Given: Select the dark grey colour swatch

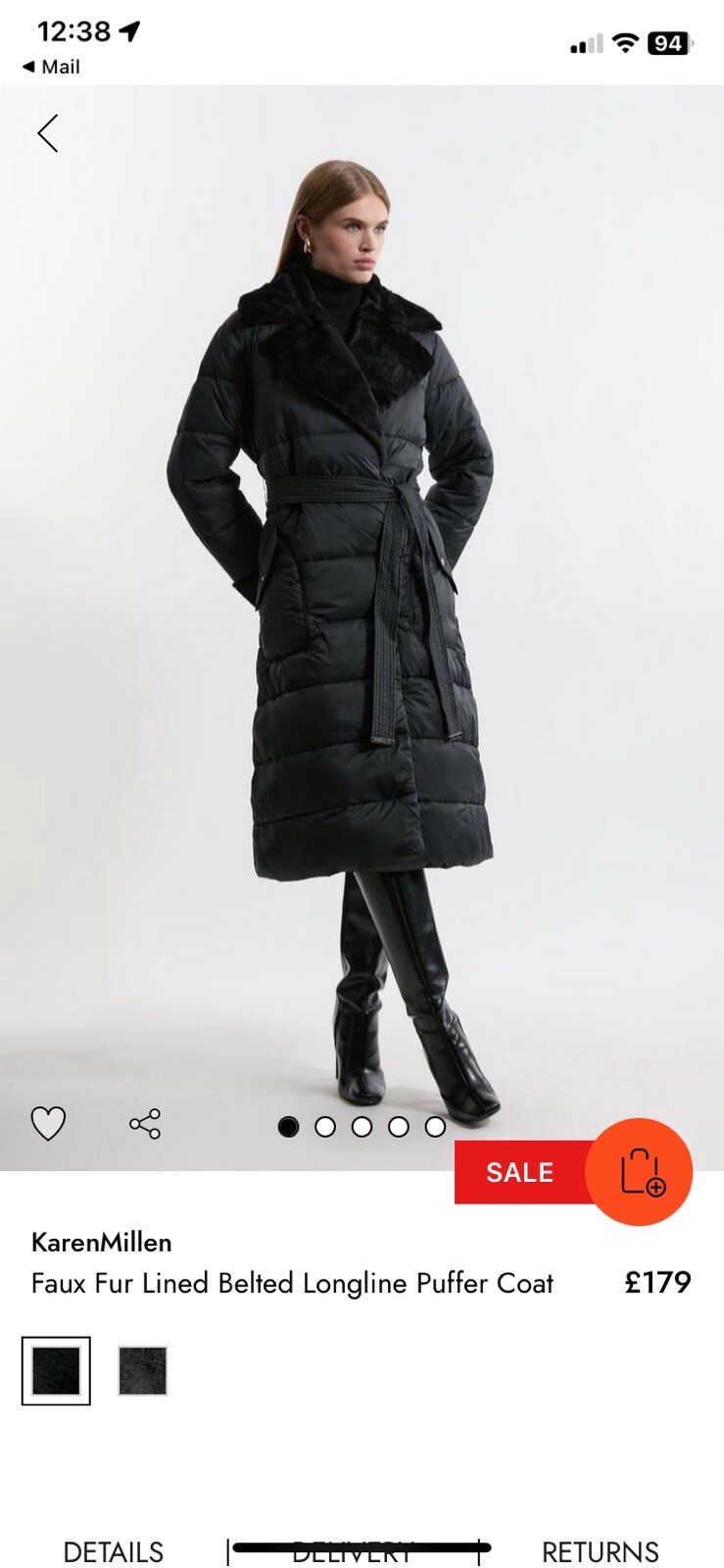Looking at the screenshot, I should coord(143,1370).
